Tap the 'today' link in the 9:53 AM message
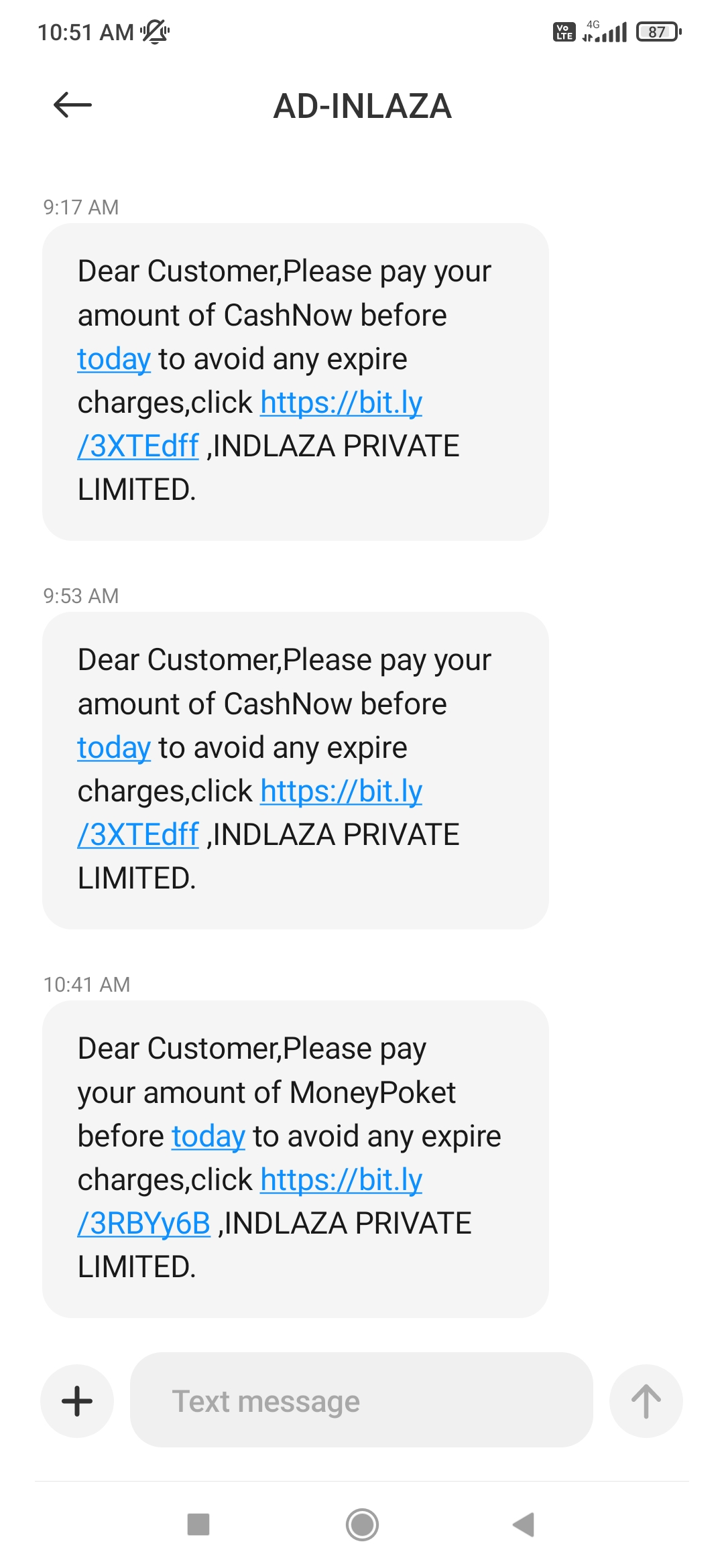Image resolution: width=724 pixels, height=1568 pixels. [x=114, y=748]
